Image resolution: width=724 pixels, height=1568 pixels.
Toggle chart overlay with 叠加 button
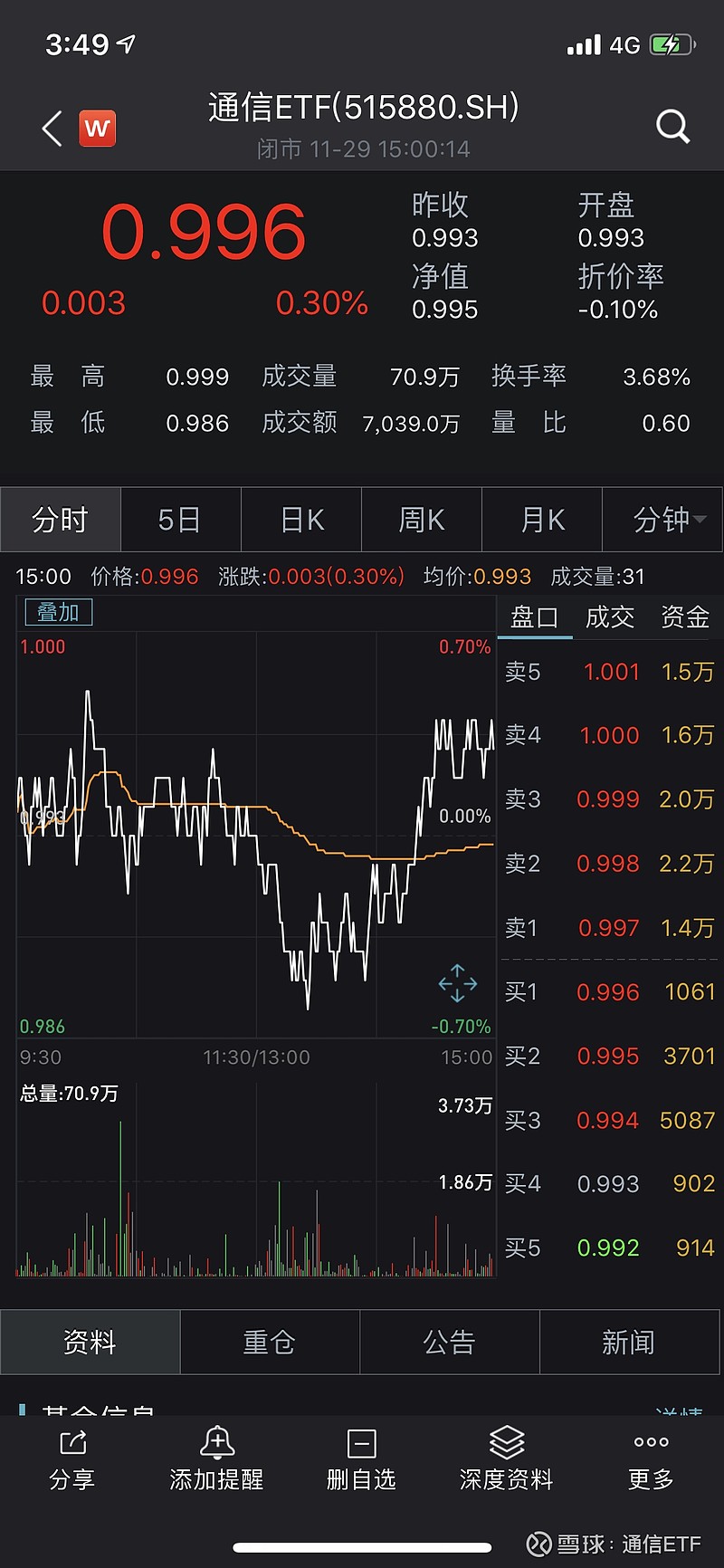[57, 612]
